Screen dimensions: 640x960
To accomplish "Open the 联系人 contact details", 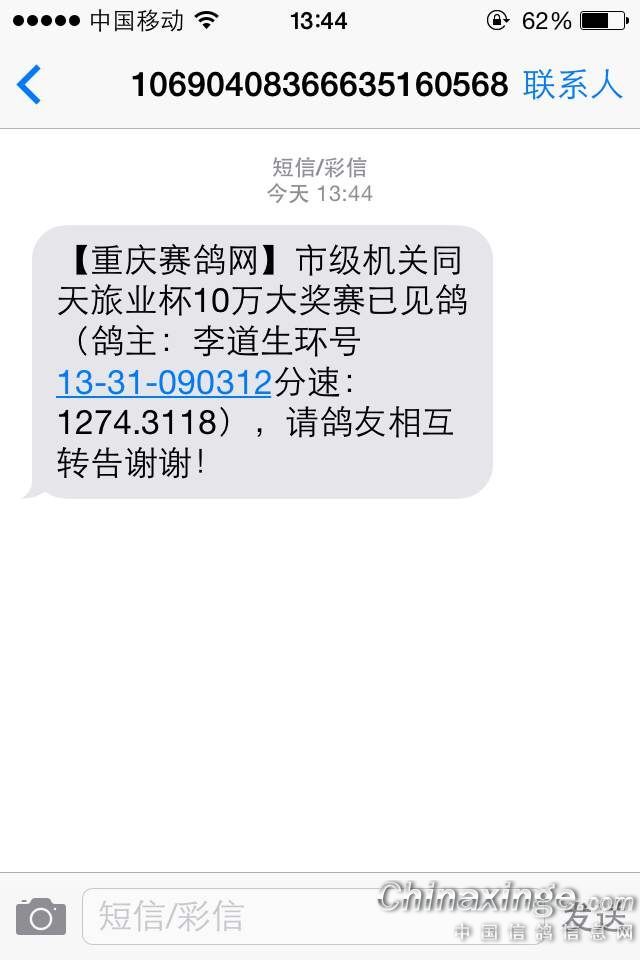I will (572, 85).
